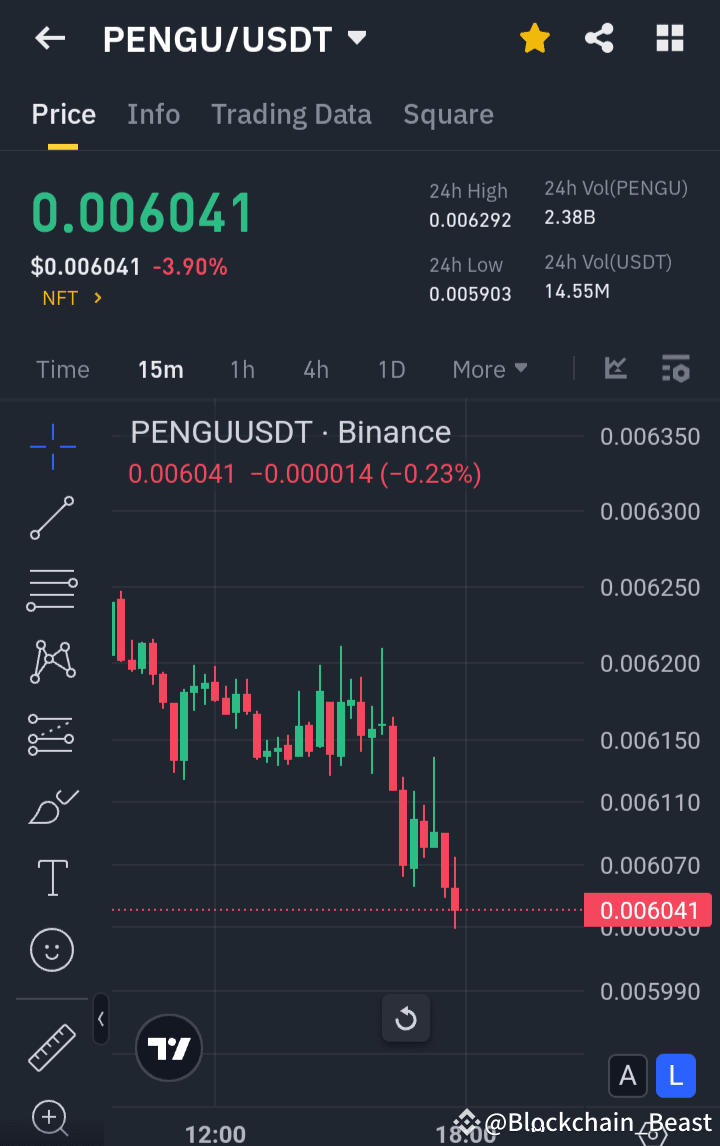Image resolution: width=720 pixels, height=1146 pixels.
Task: Select the 1h timeframe
Action: pyautogui.click(x=242, y=369)
